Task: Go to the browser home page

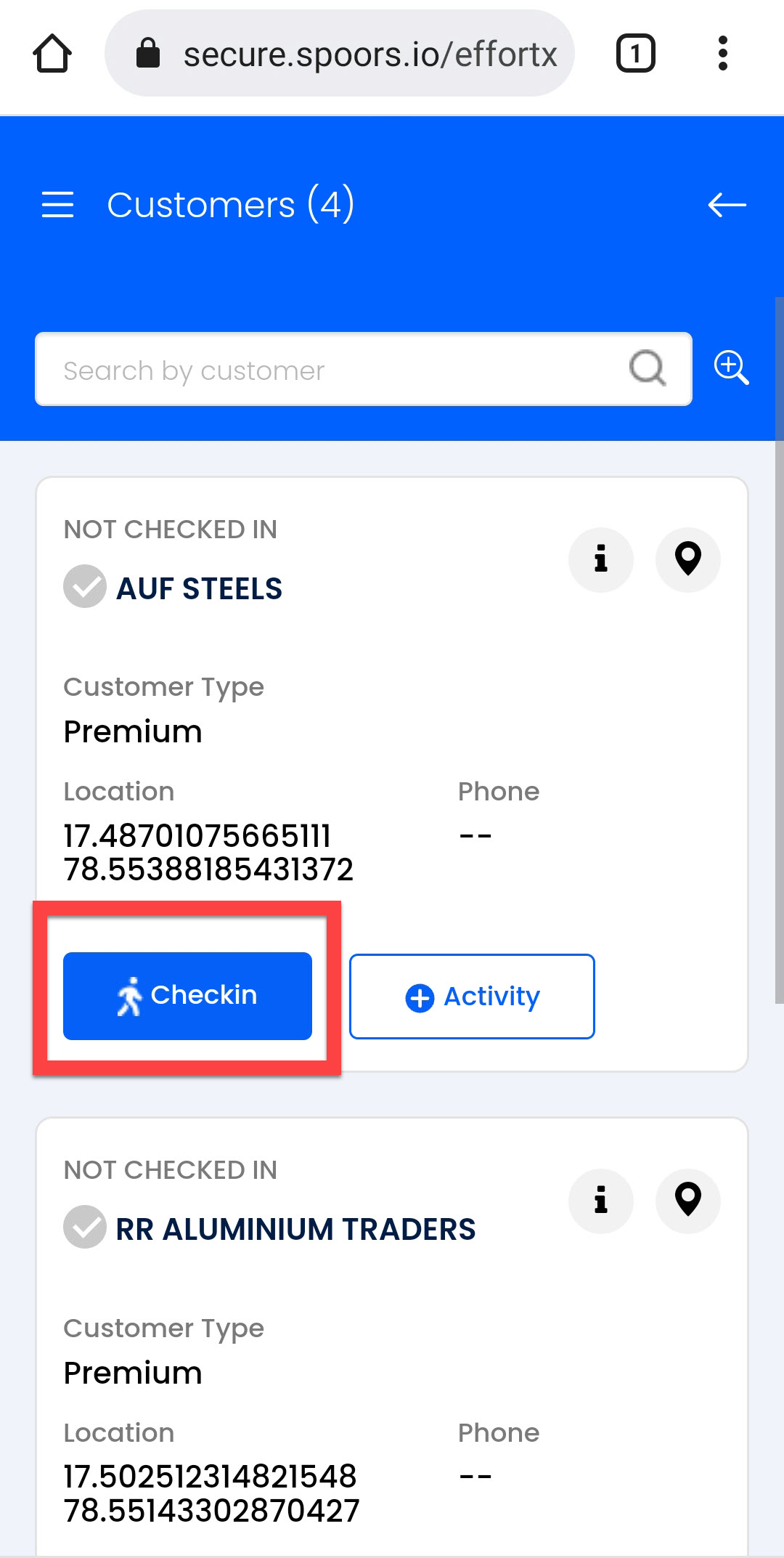Action: 52,54
